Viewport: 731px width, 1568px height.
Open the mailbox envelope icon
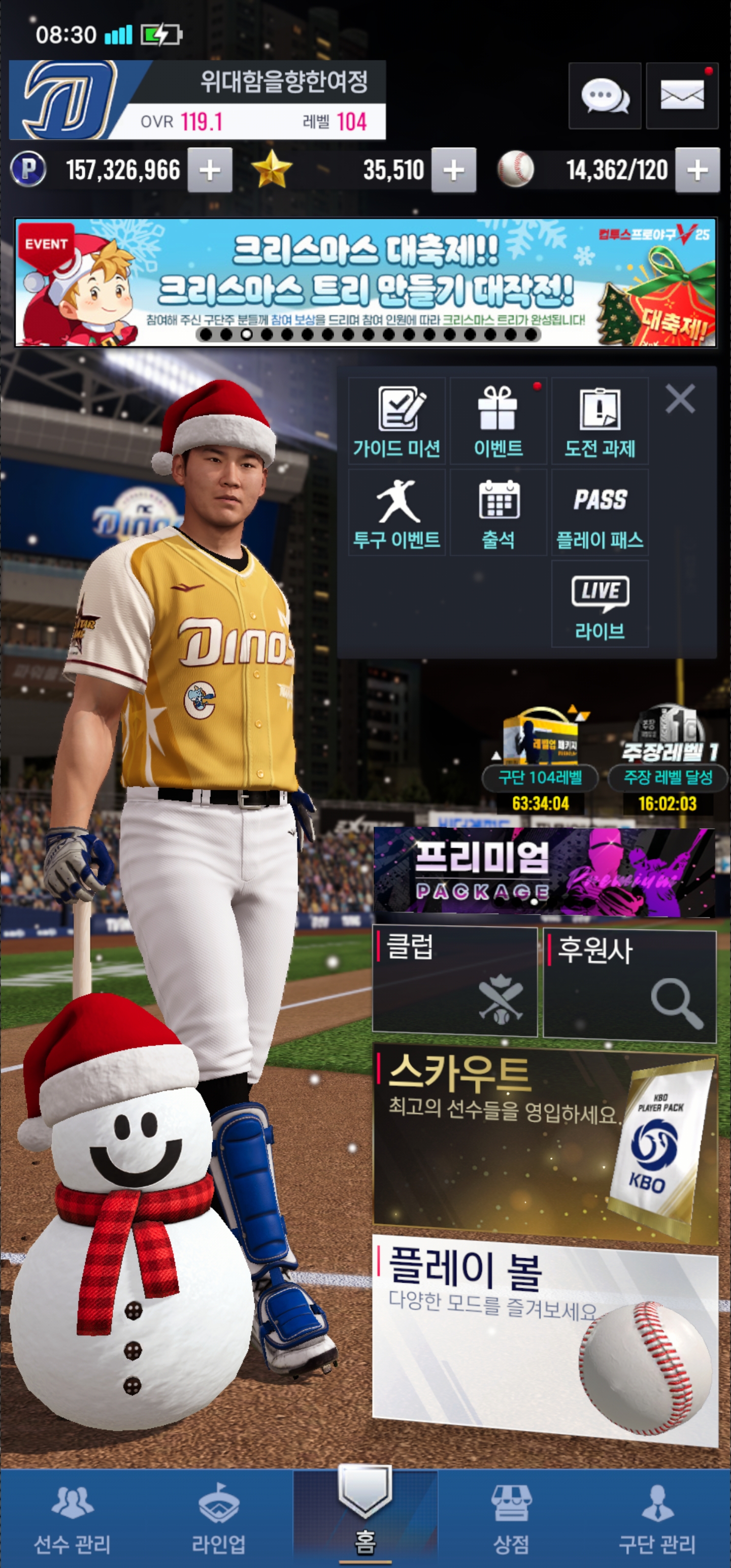coord(682,96)
